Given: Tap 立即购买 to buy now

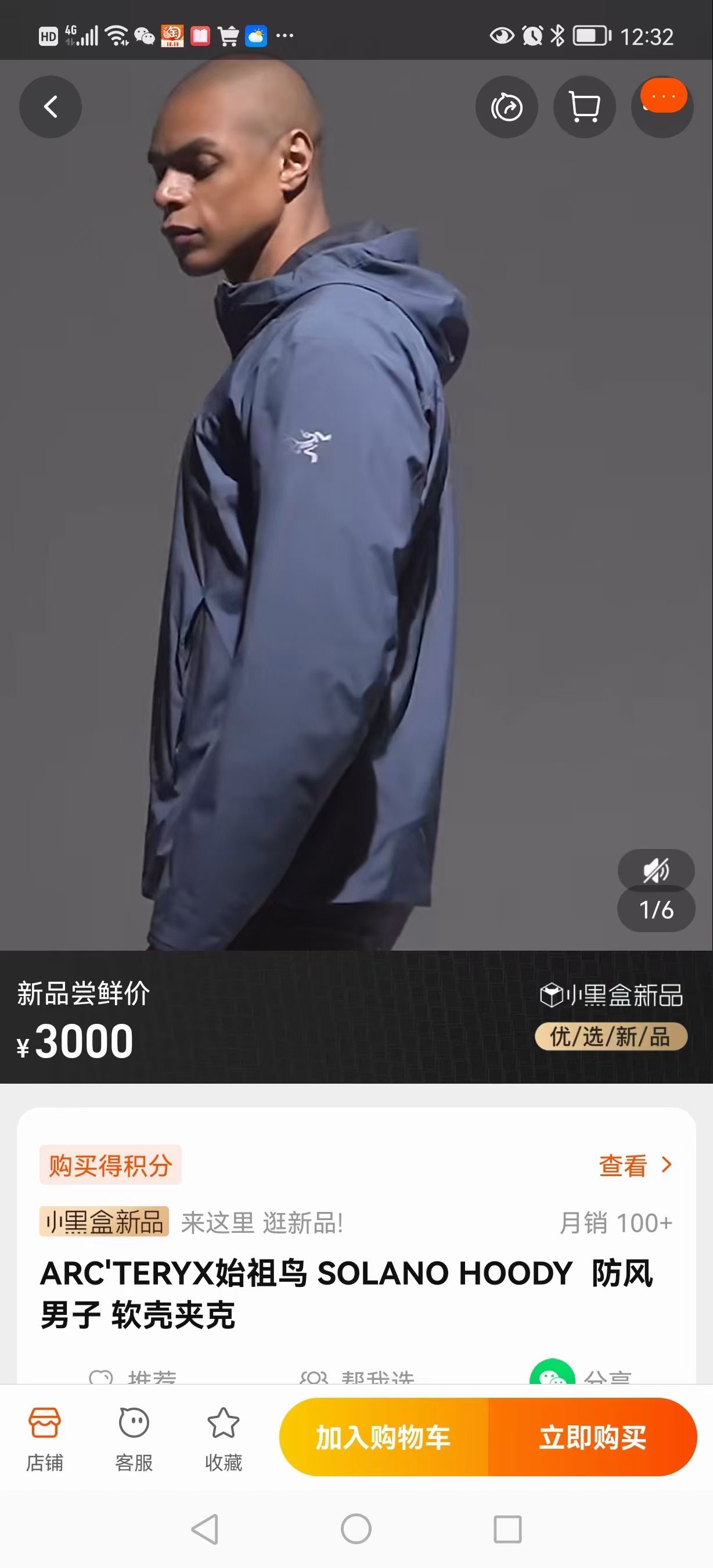Looking at the screenshot, I should pyautogui.click(x=593, y=1437).
